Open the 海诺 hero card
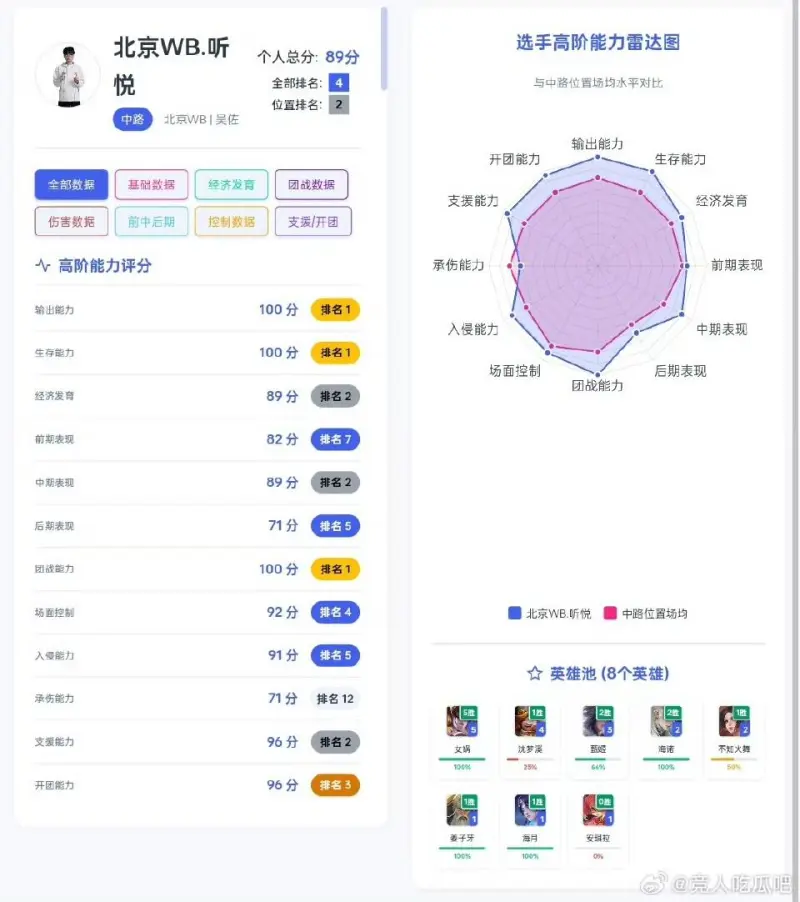 (x=666, y=736)
